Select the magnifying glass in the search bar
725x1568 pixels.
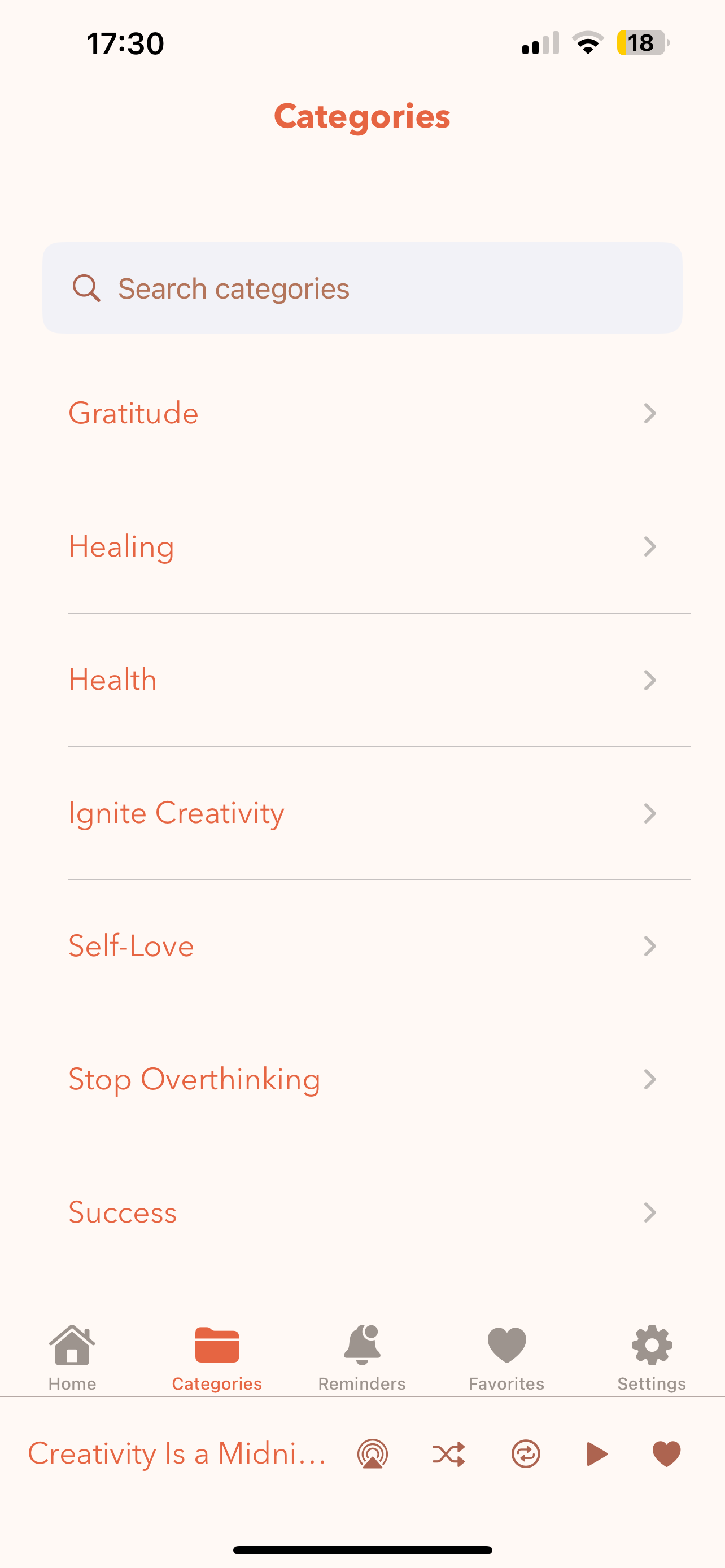click(x=87, y=288)
